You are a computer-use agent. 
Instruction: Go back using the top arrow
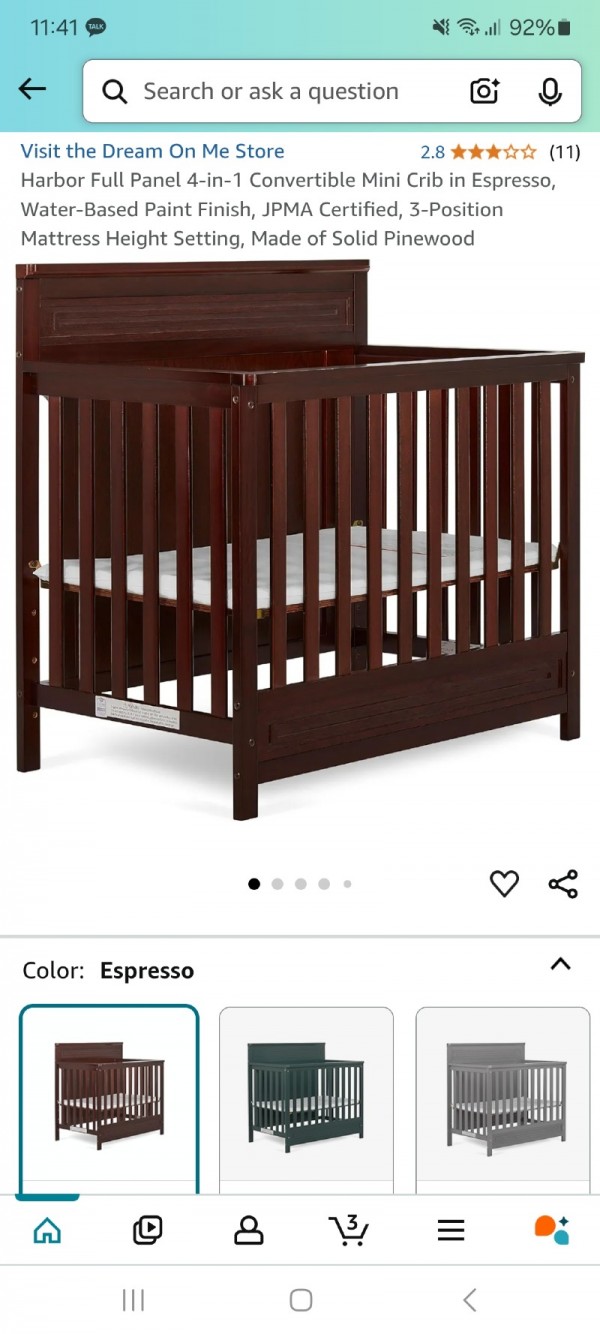pyautogui.click(x=33, y=90)
